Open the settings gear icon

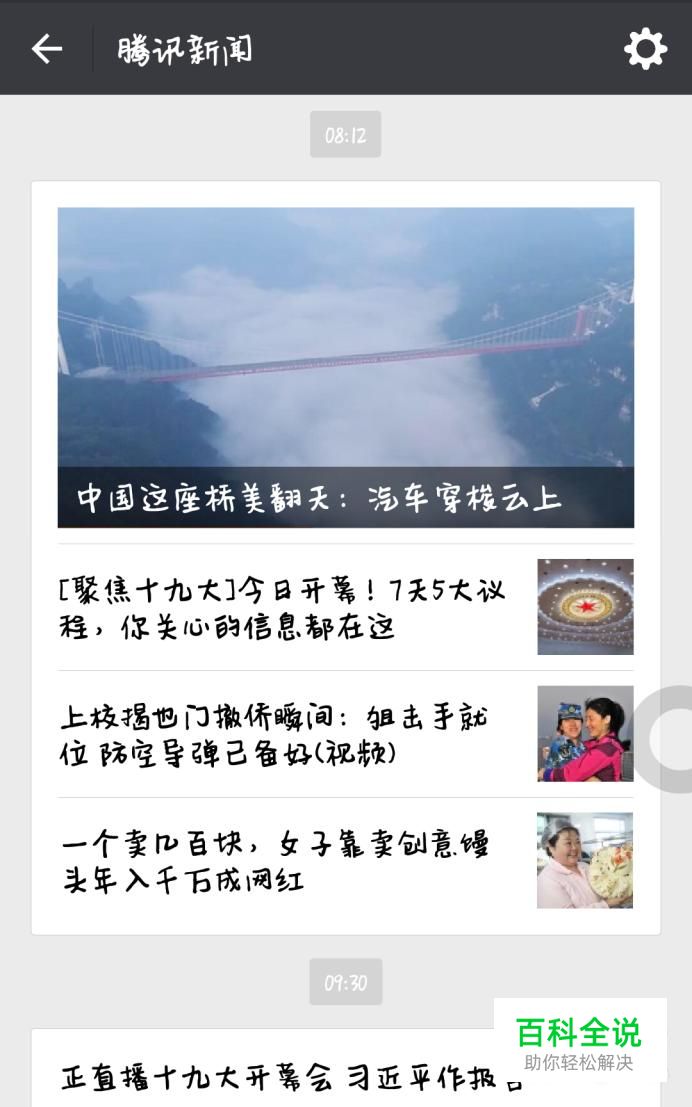click(x=645, y=48)
